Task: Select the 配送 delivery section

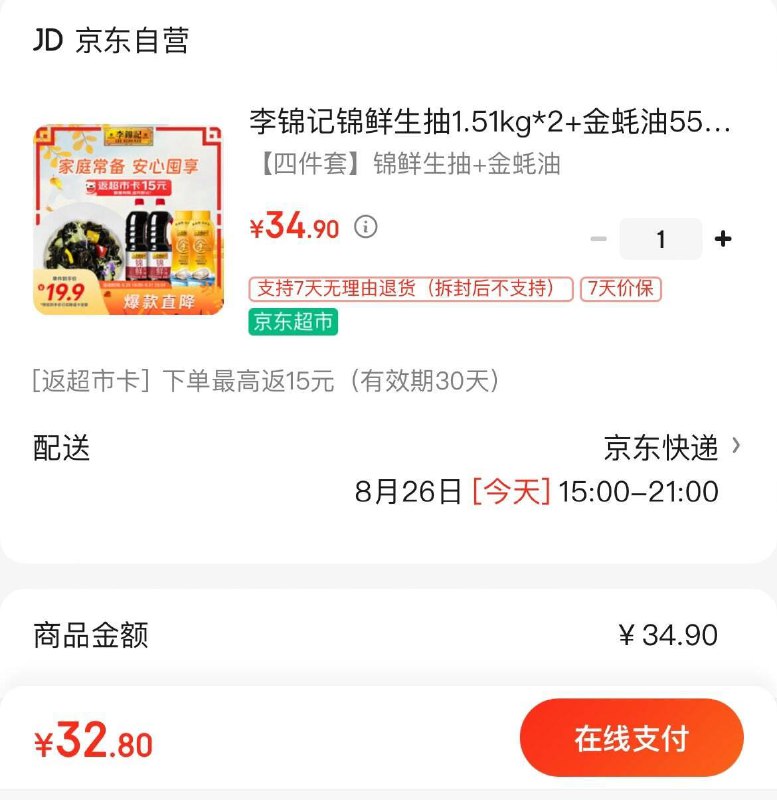Action: tap(58, 449)
